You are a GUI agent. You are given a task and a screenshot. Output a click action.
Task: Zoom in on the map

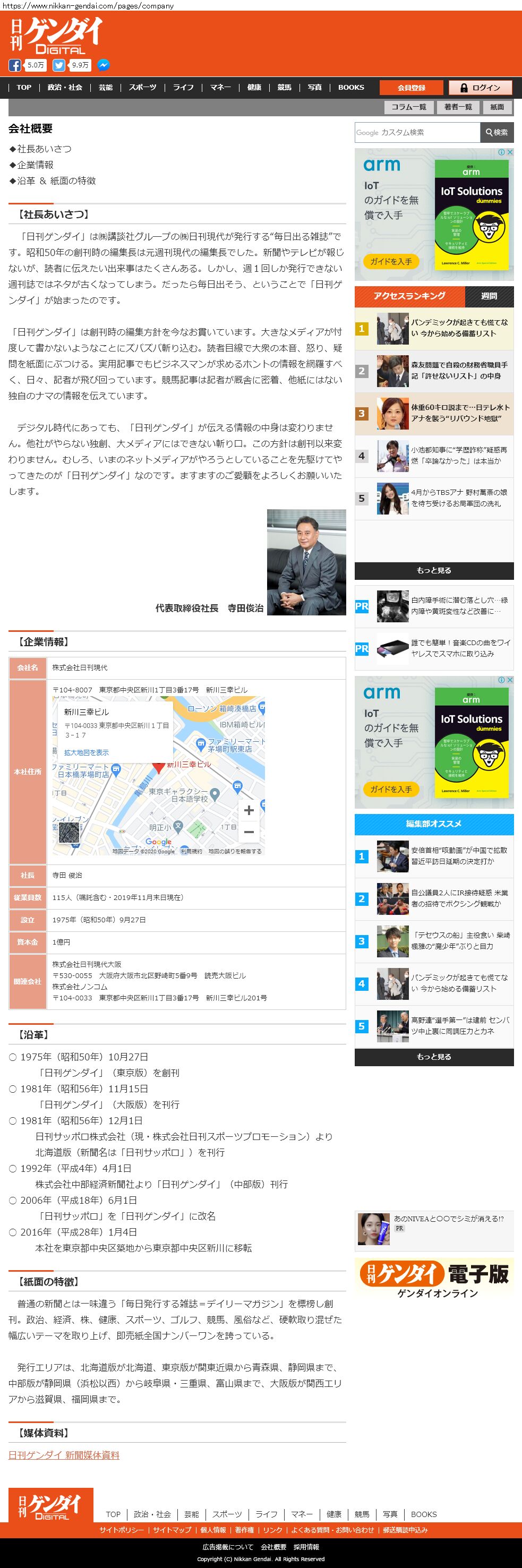tap(249, 810)
